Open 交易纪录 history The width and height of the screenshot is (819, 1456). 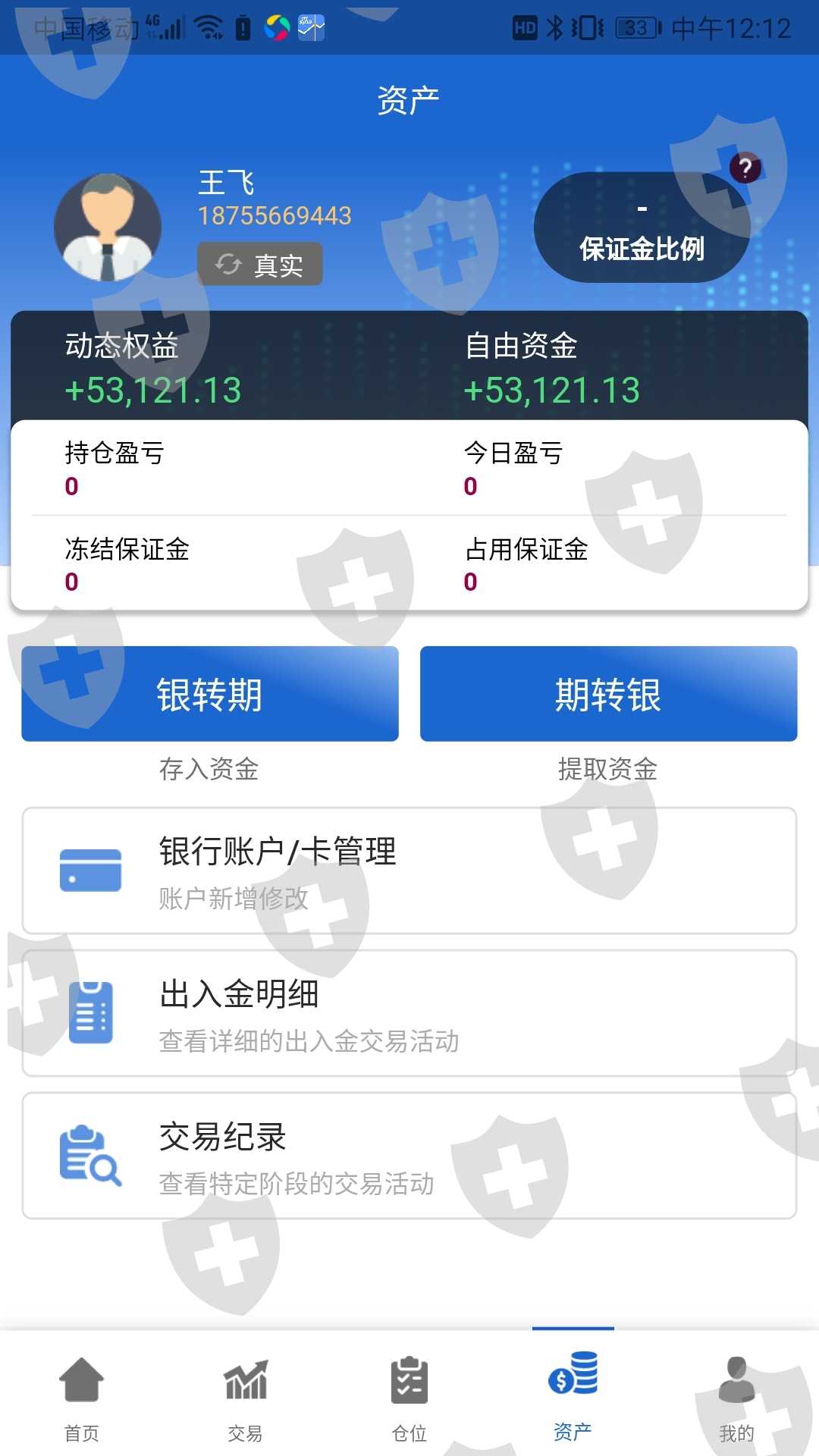(409, 1156)
